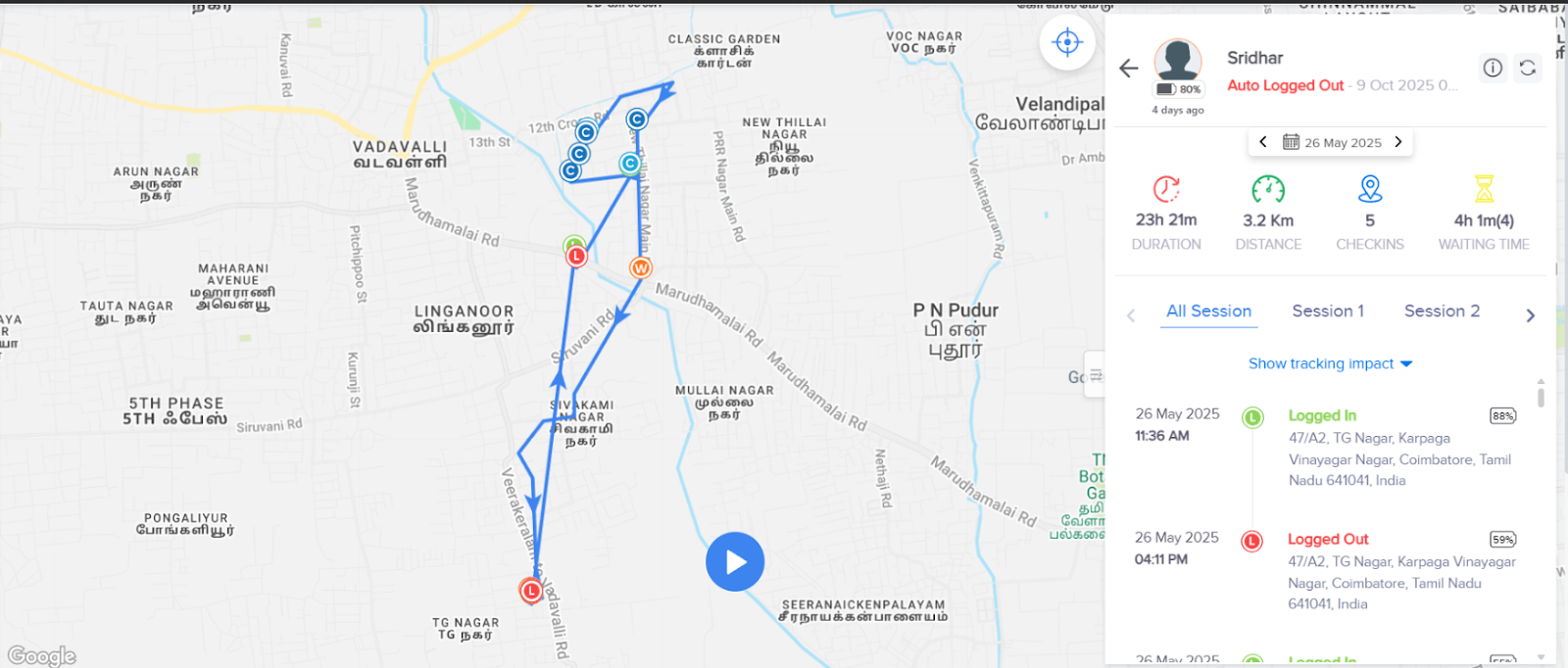The width and height of the screenshot is (1568, 668).
Task: Go back using the arrow beside Sridhar
Action: tap(1129, 68)
